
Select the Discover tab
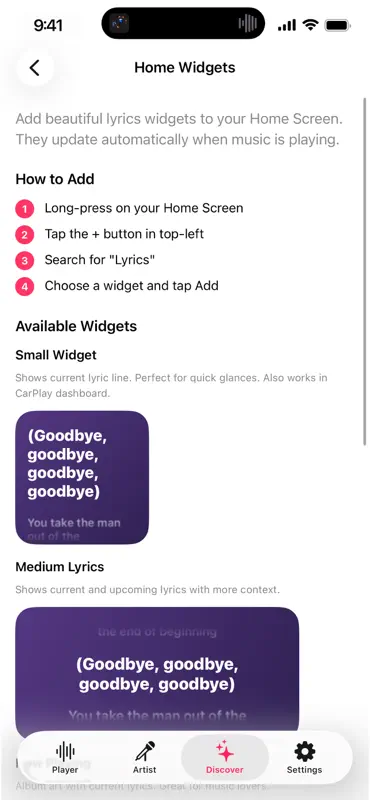pos(225,758)
